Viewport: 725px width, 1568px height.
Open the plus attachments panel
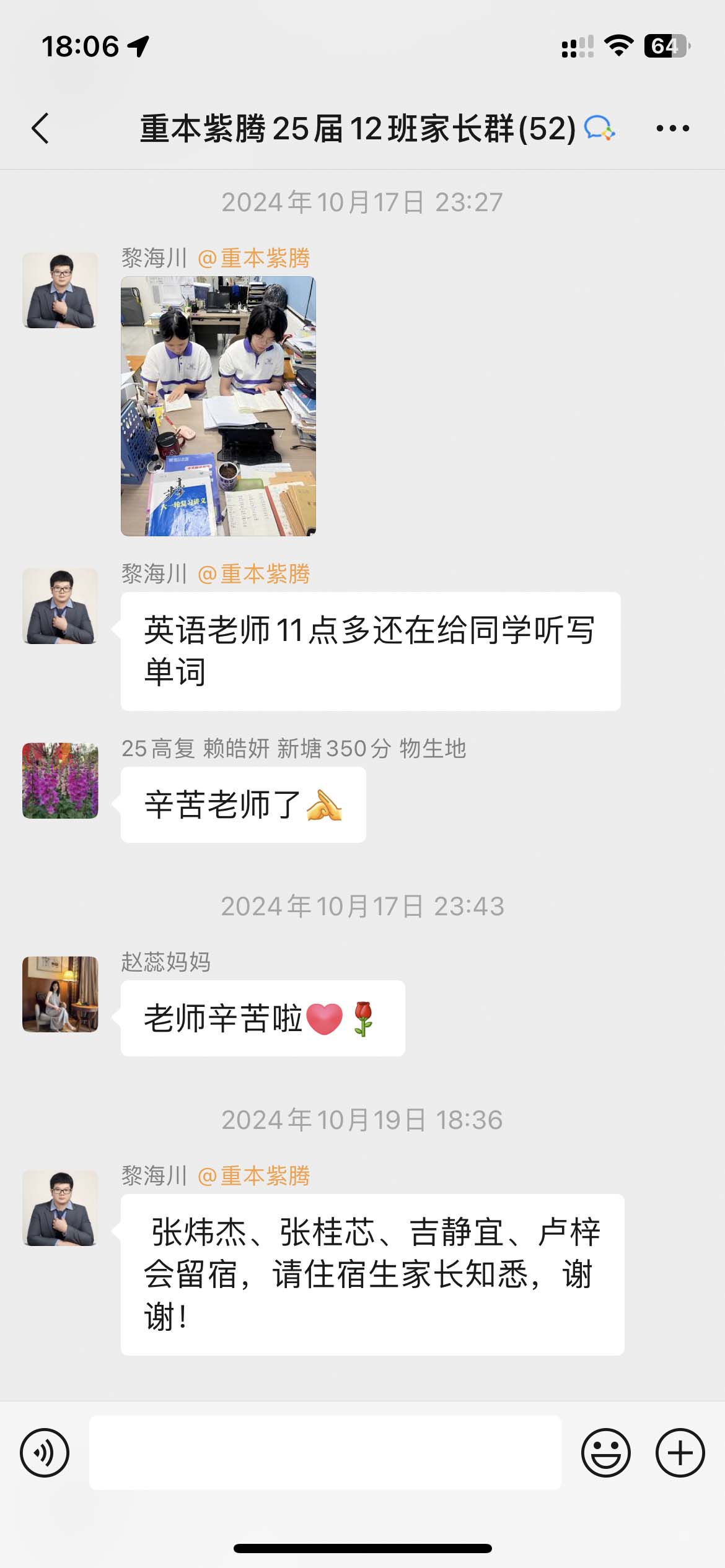(680, 1453)
